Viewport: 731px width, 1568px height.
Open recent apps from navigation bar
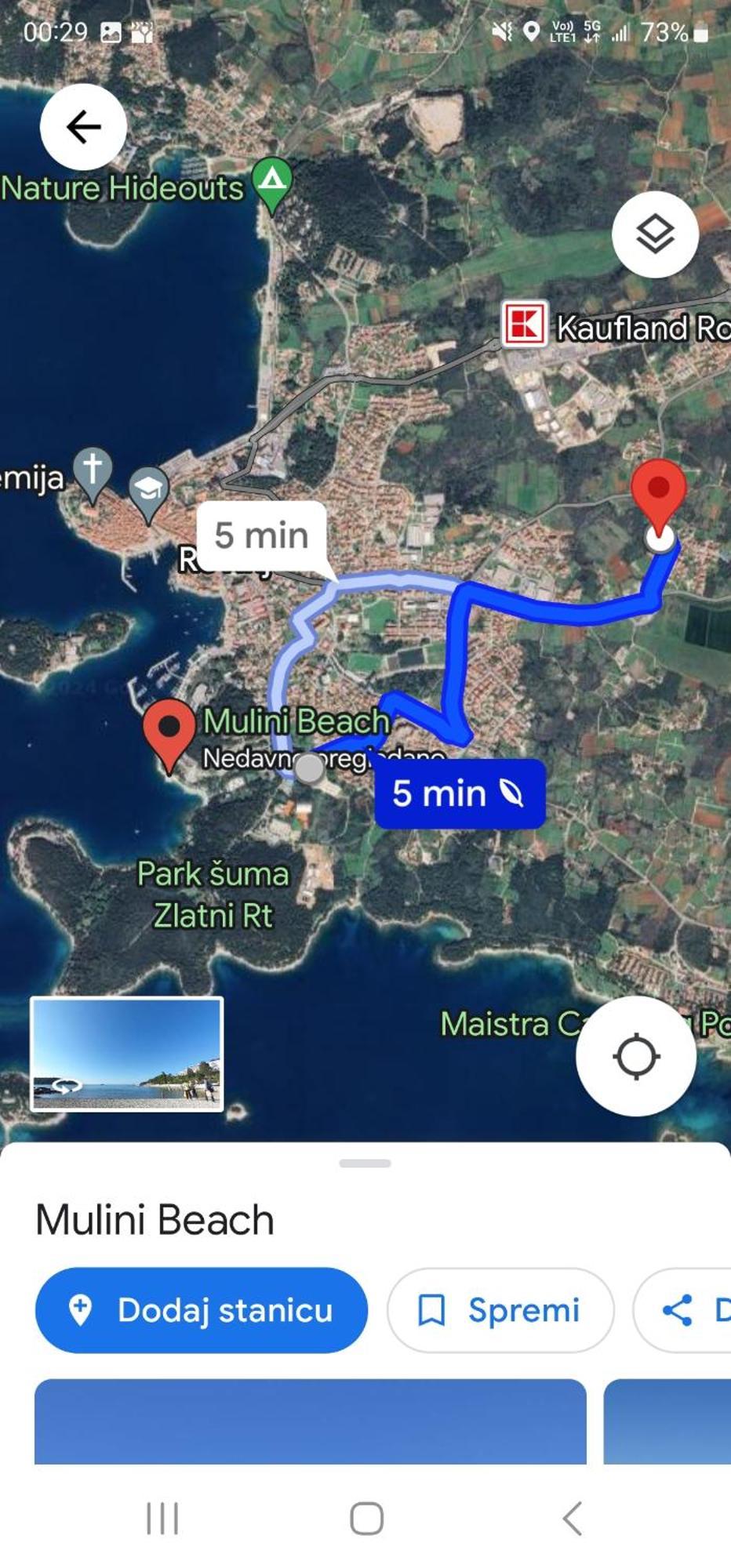pos(162,1519)
